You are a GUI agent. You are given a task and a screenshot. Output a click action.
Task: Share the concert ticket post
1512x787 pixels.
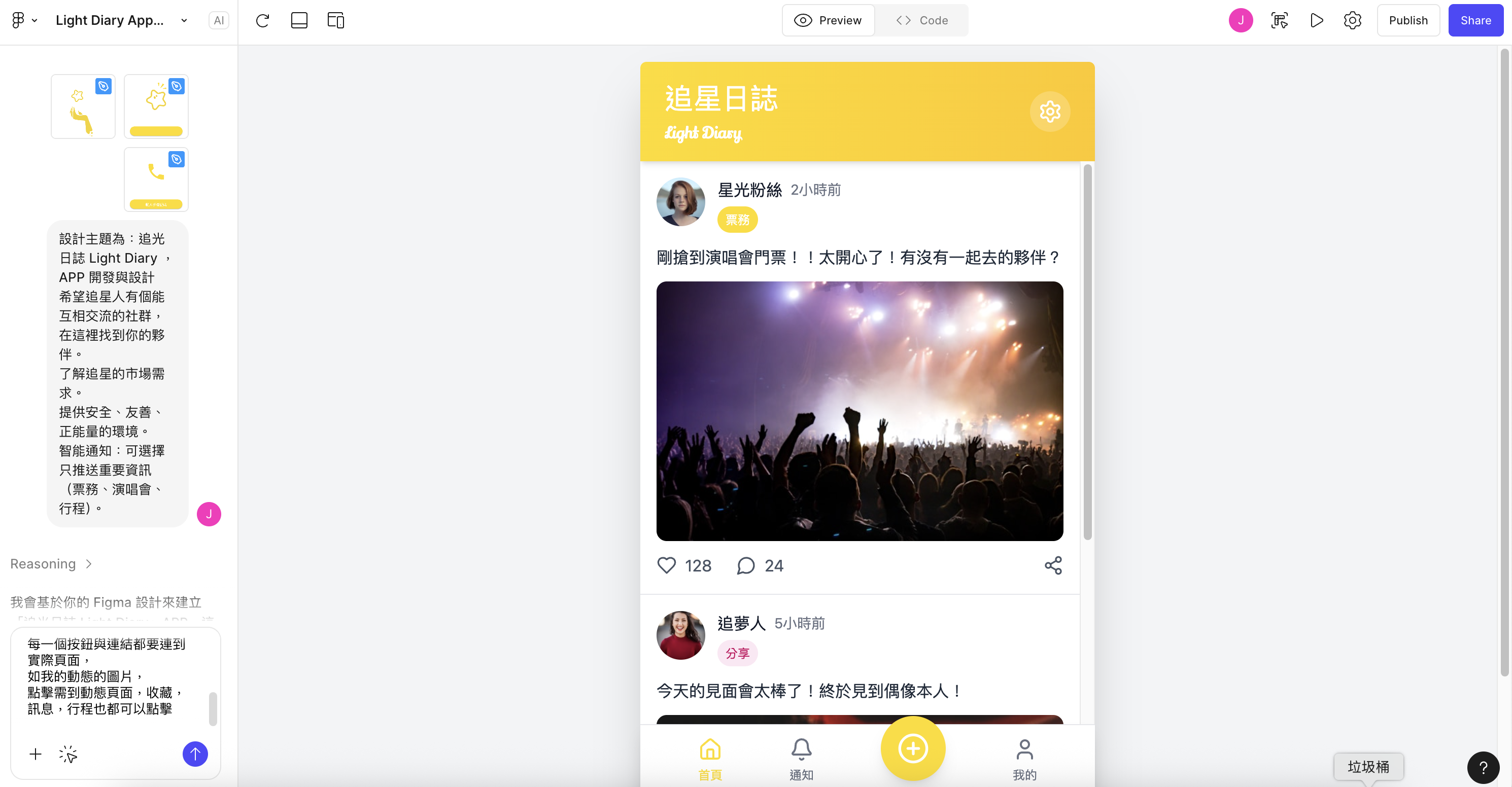click(1053, 565)
